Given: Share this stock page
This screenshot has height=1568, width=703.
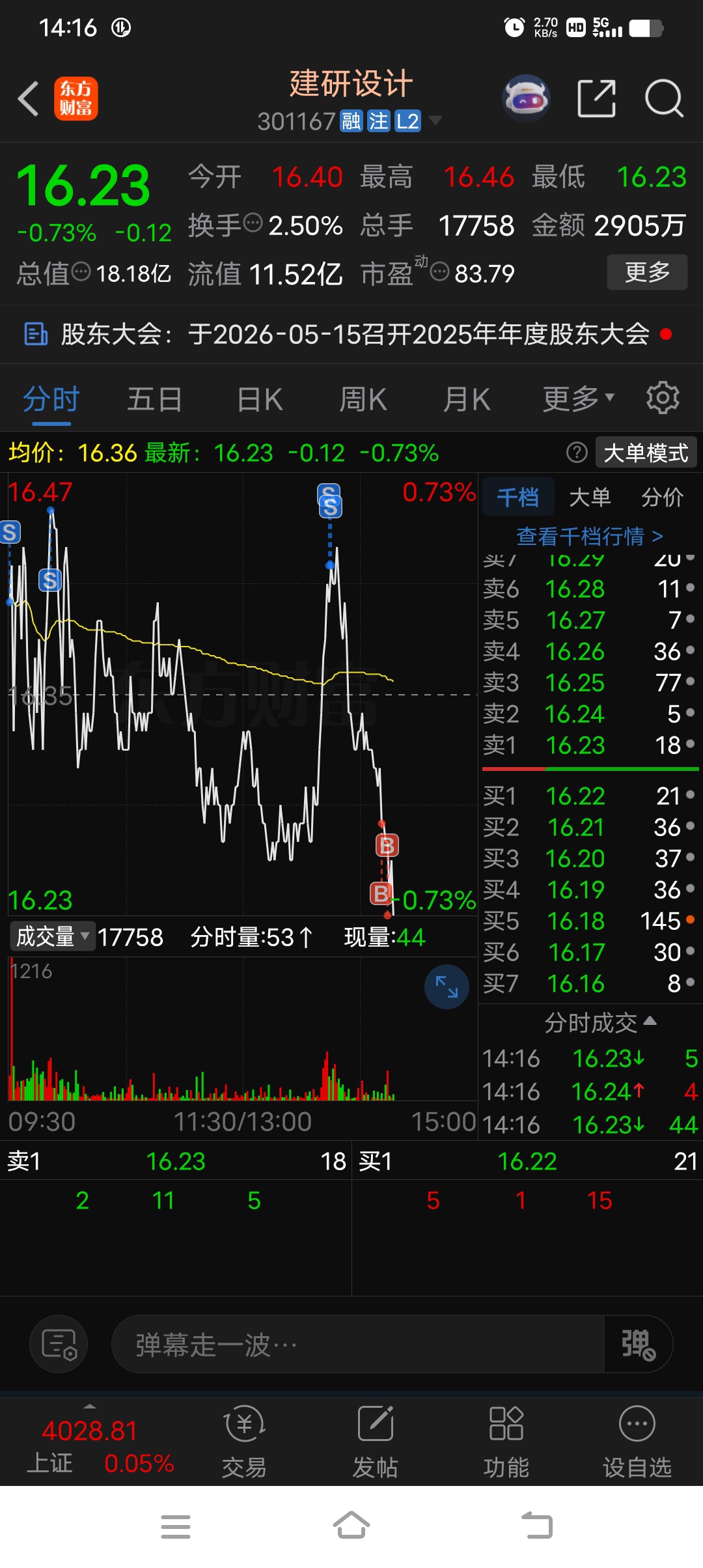Looking at the screenshot, I should coord(597,99).
